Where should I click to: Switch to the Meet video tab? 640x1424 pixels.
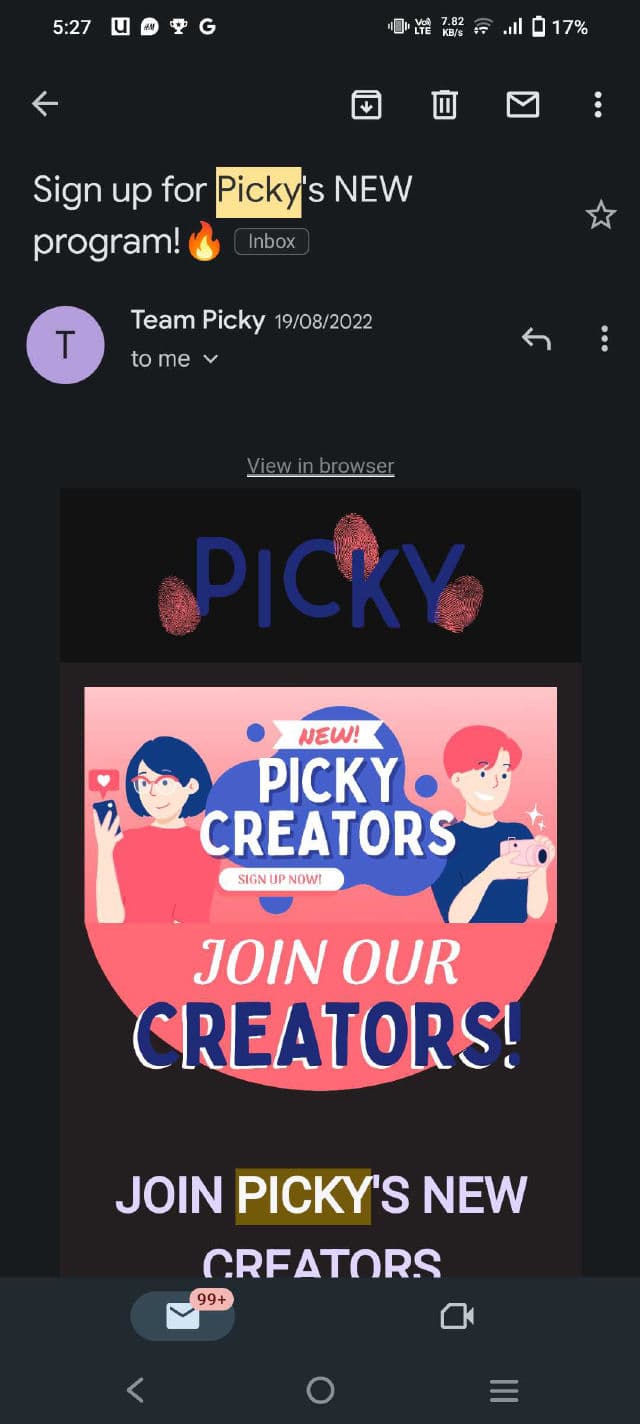pos(456,1316)
